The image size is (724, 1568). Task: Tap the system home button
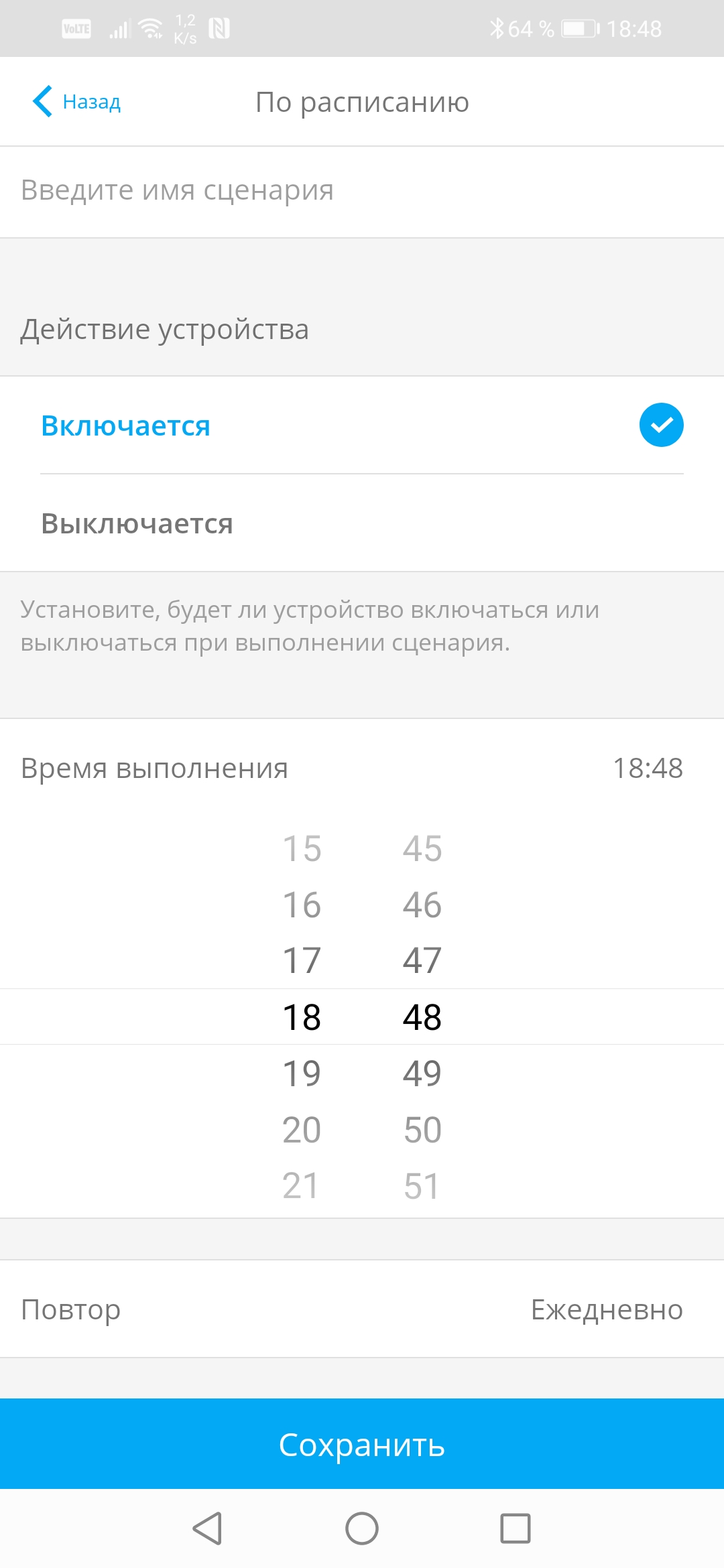[x=362, y=1528]
